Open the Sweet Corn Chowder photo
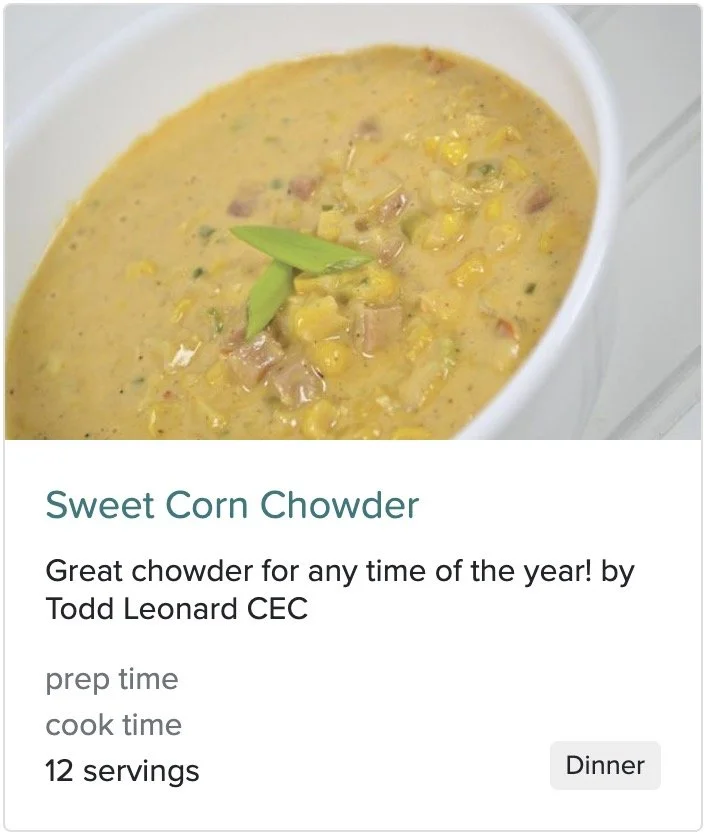This screenshot has height=836, width=710. [353, 223]
